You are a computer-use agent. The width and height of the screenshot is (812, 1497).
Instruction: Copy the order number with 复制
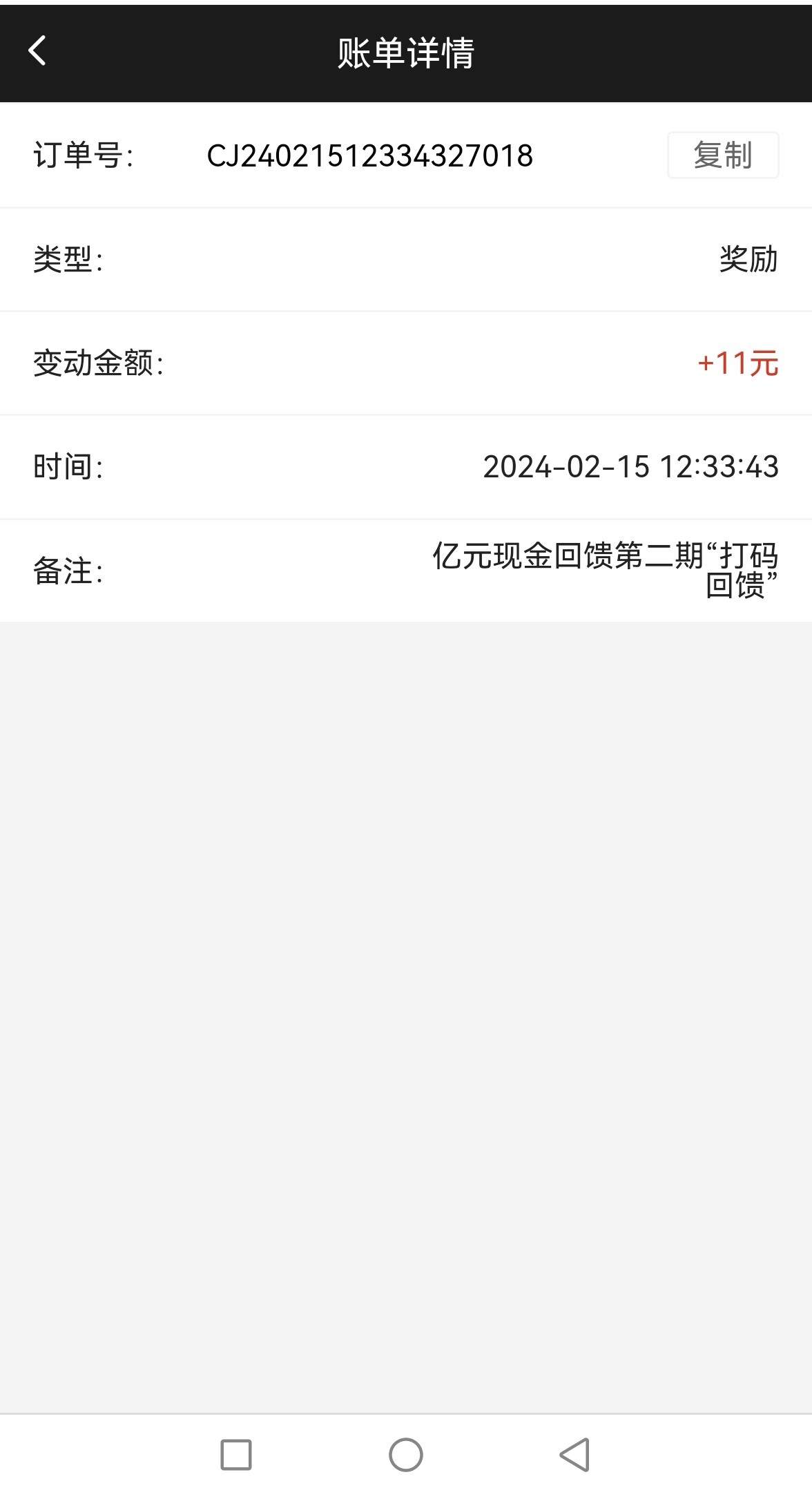(722, 155)
